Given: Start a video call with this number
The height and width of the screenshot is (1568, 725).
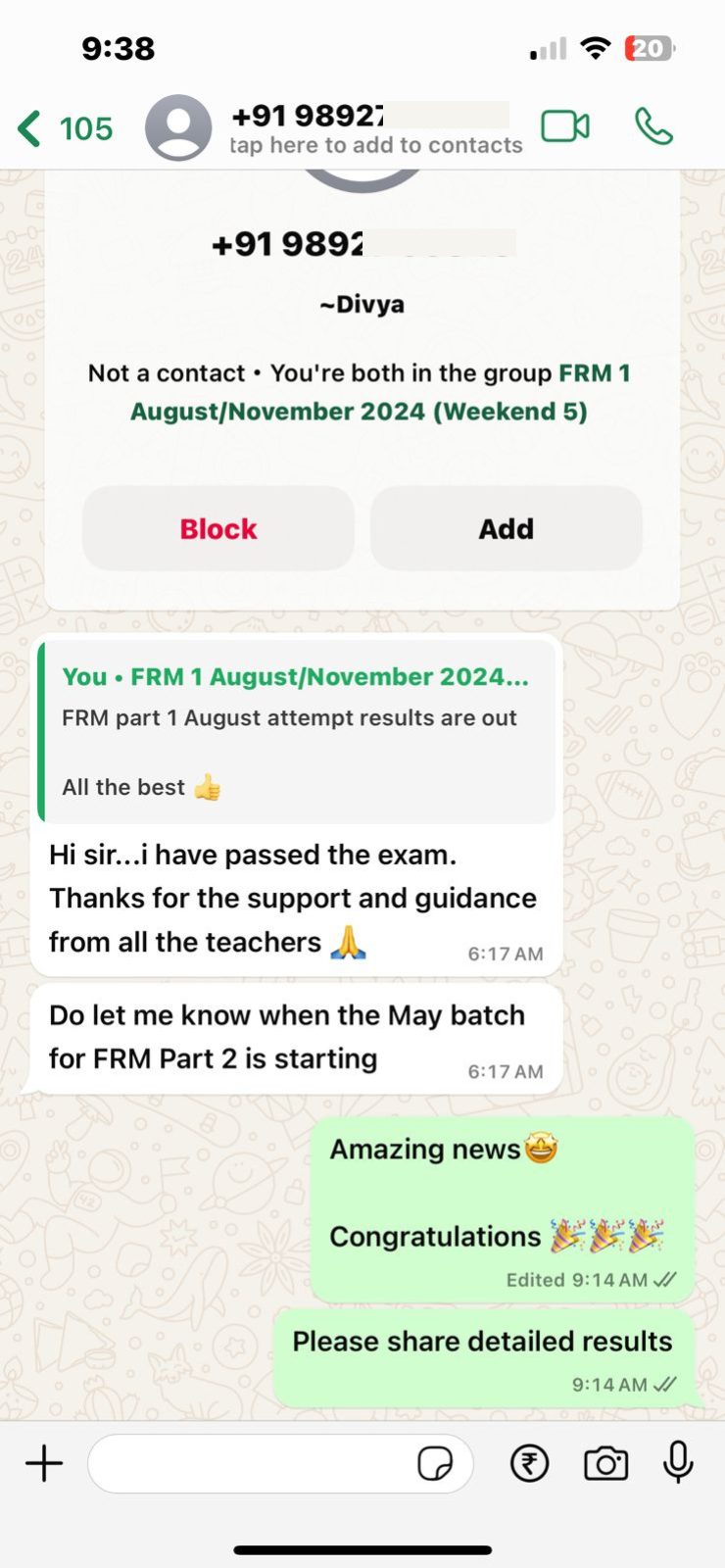Looking at the screenshot, I should 565,126.
